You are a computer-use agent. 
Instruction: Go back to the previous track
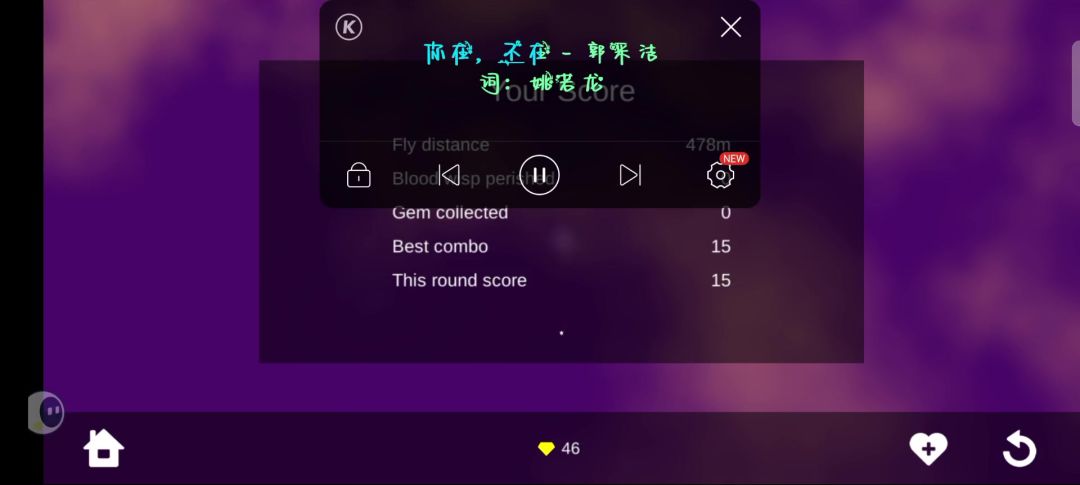(x=449, y=175)
